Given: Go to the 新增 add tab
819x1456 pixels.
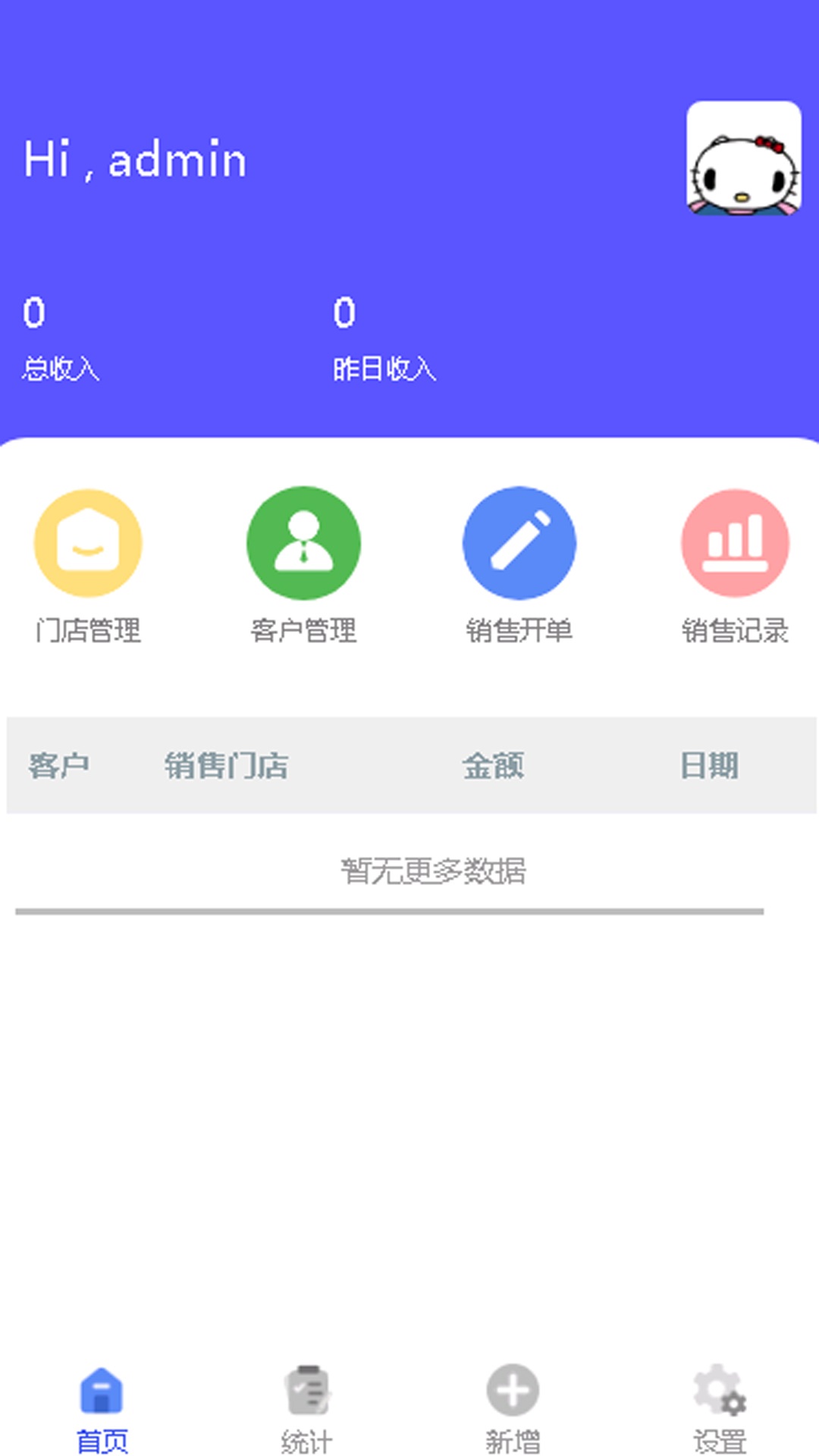Looking at the screenshot, I should [x=513, y=1407].
